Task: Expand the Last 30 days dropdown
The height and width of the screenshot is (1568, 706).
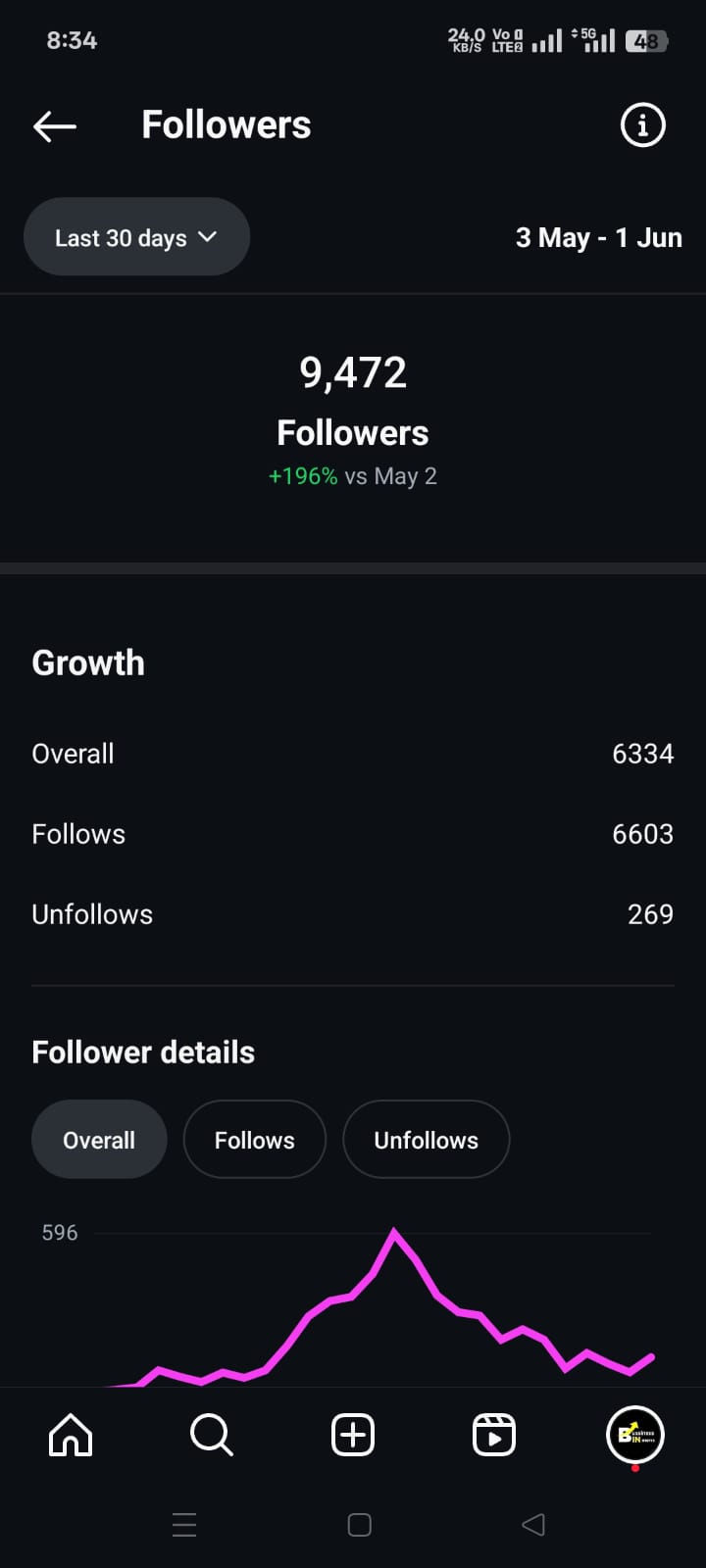Action: pos(136,237)
